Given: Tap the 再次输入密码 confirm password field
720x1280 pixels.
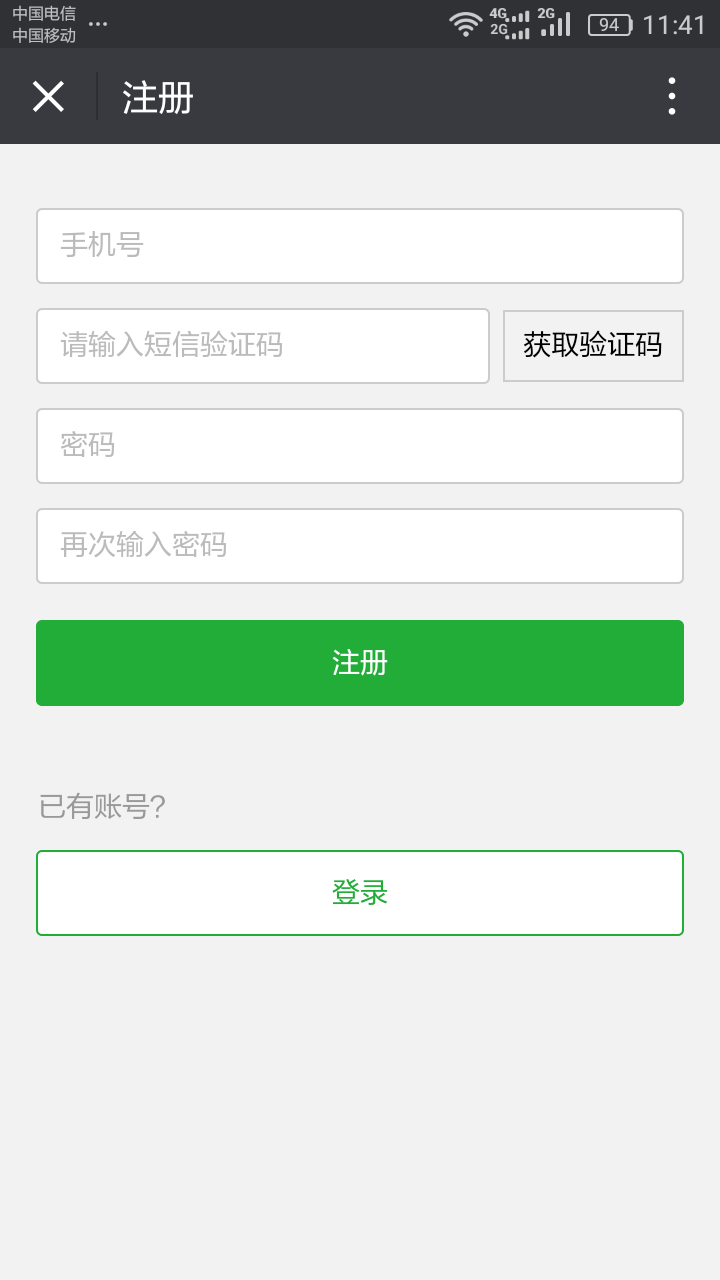Looking at the screenshot, I should pyautogui.click(x=360, y=546).
